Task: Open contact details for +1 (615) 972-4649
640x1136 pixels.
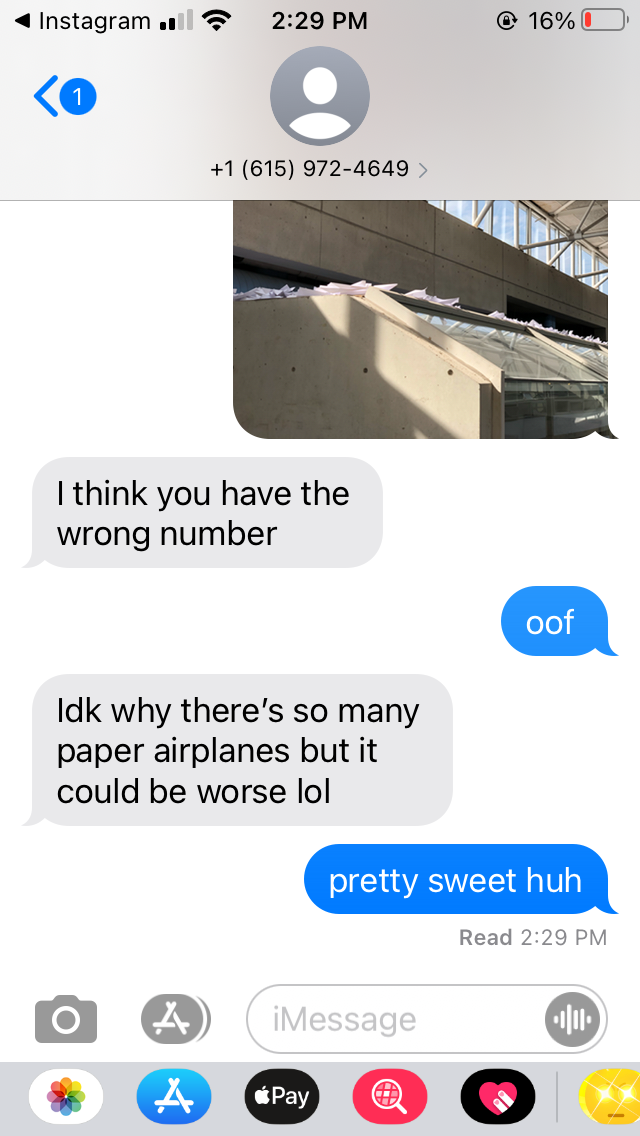Action: pyautogui.click(x=319, y=169)
